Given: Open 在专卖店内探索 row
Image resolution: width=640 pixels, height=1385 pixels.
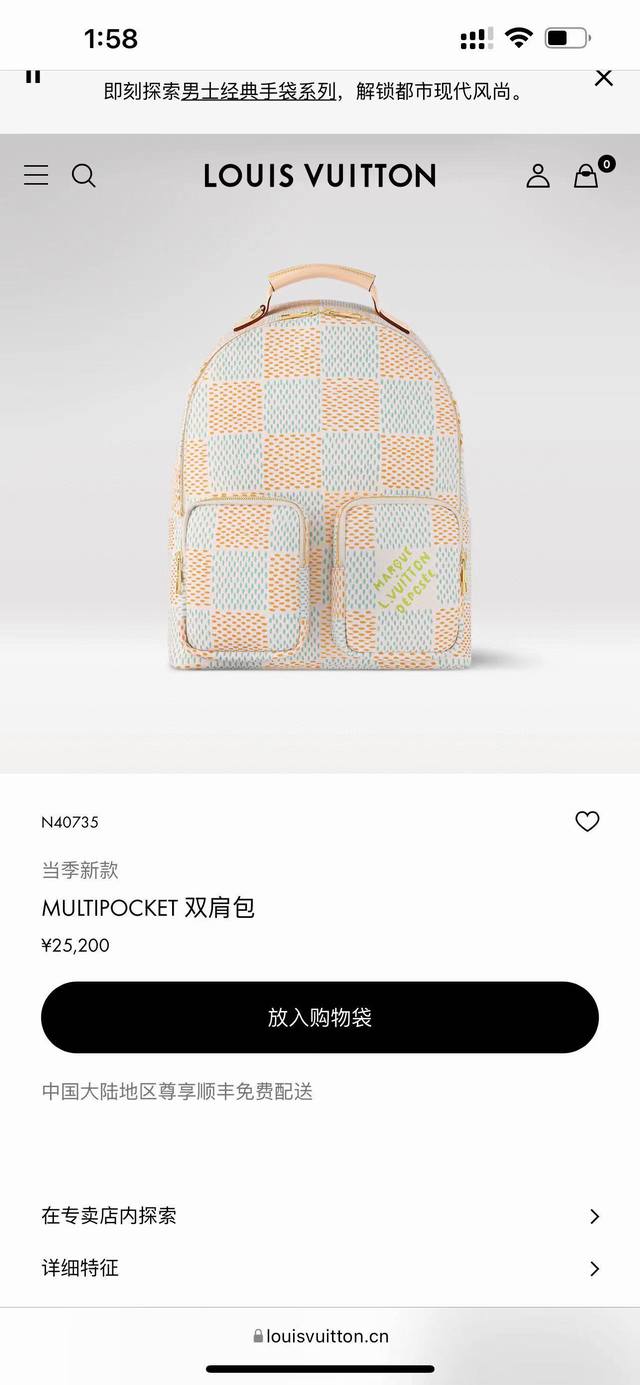Looking at the screenshot, I should [x=320, y=1216].
